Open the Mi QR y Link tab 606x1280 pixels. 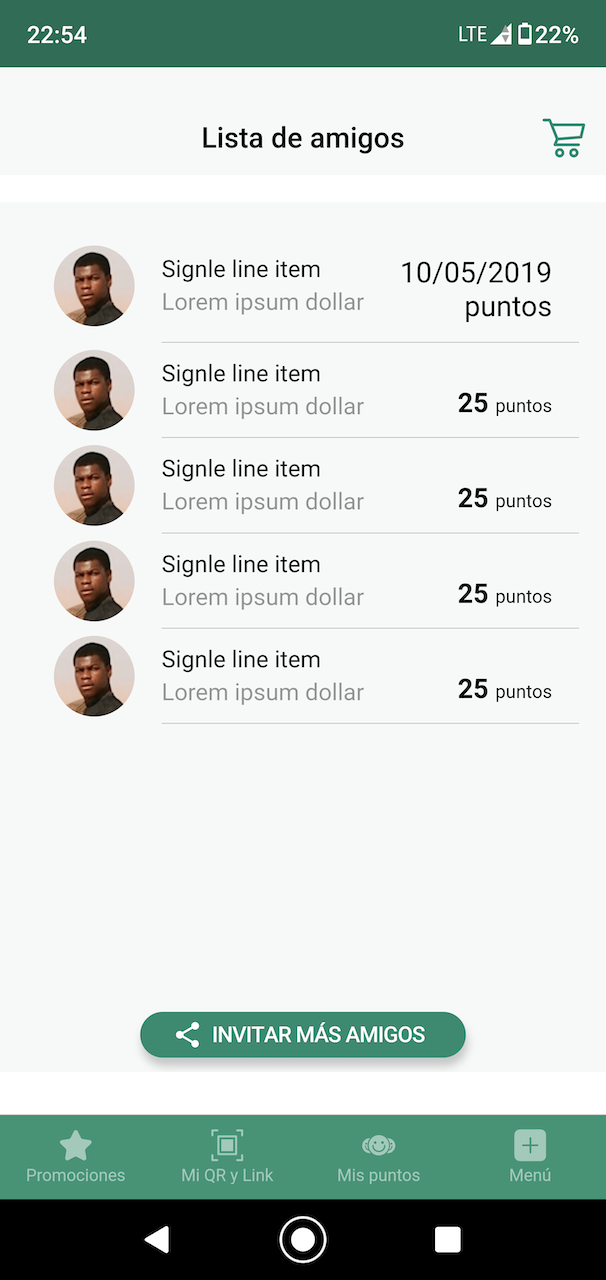(227, 1157)
